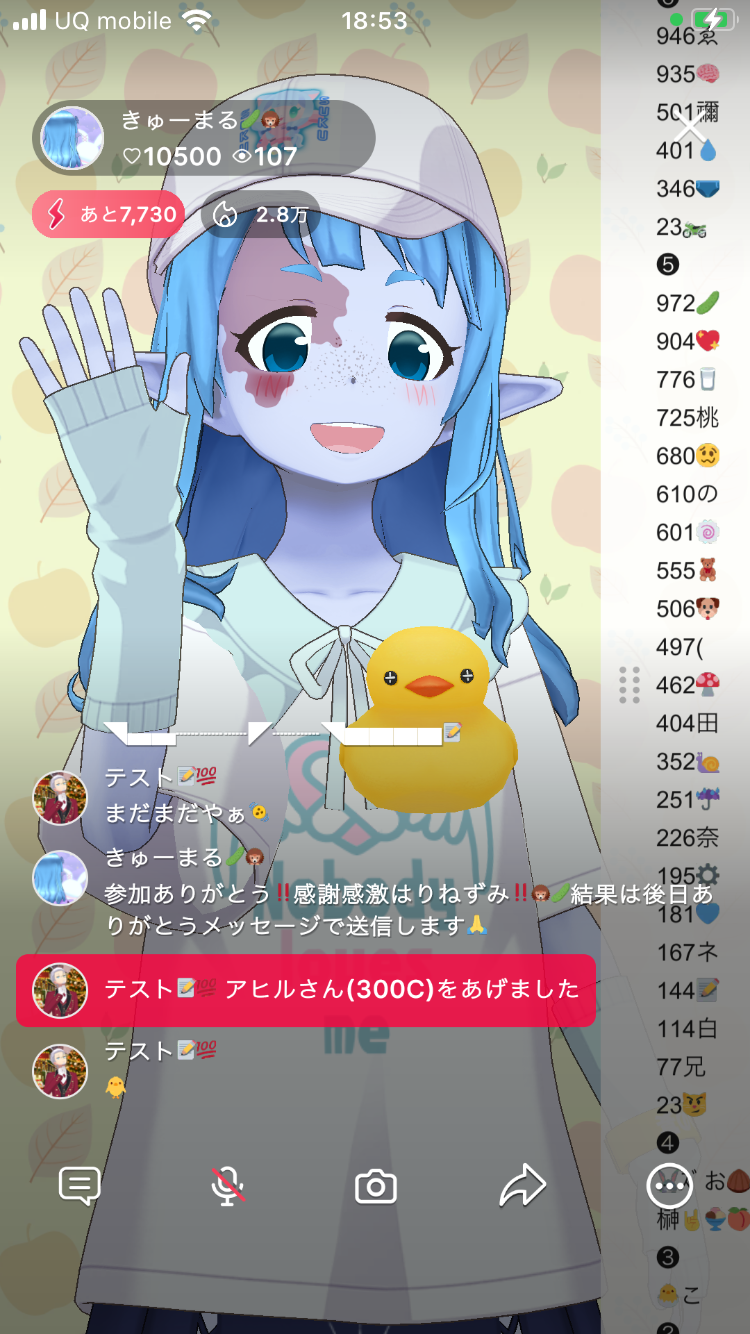Tap the six-dot side panel handle

629,685
